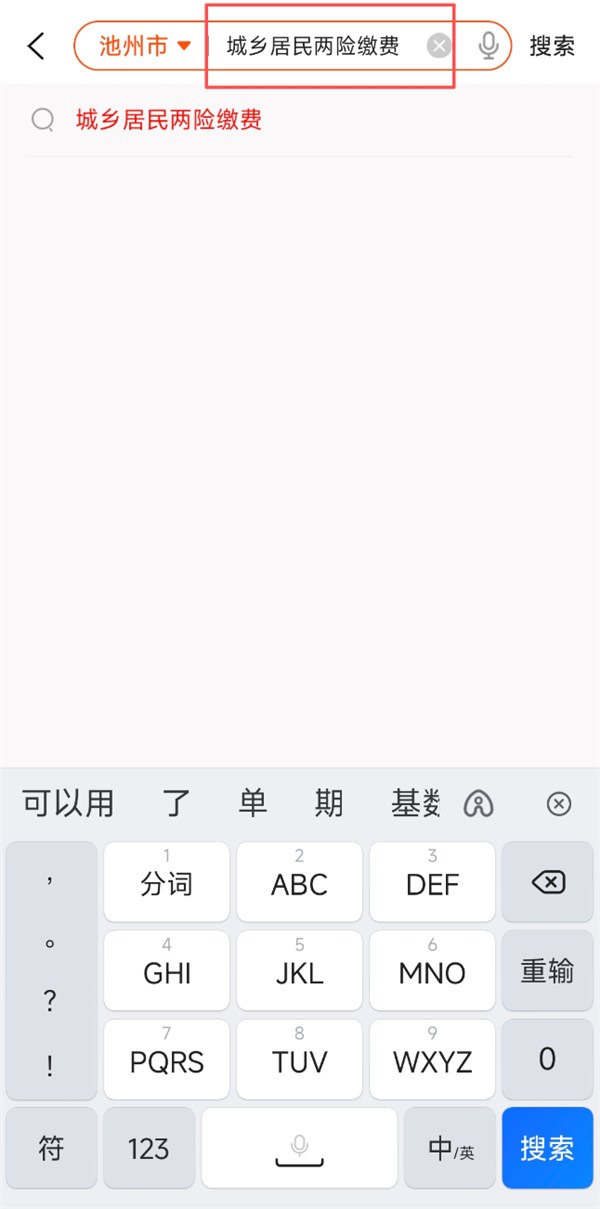Close the keyboard candidate bar
Screen dimensions: 600x1209
(x=559, y=803)
